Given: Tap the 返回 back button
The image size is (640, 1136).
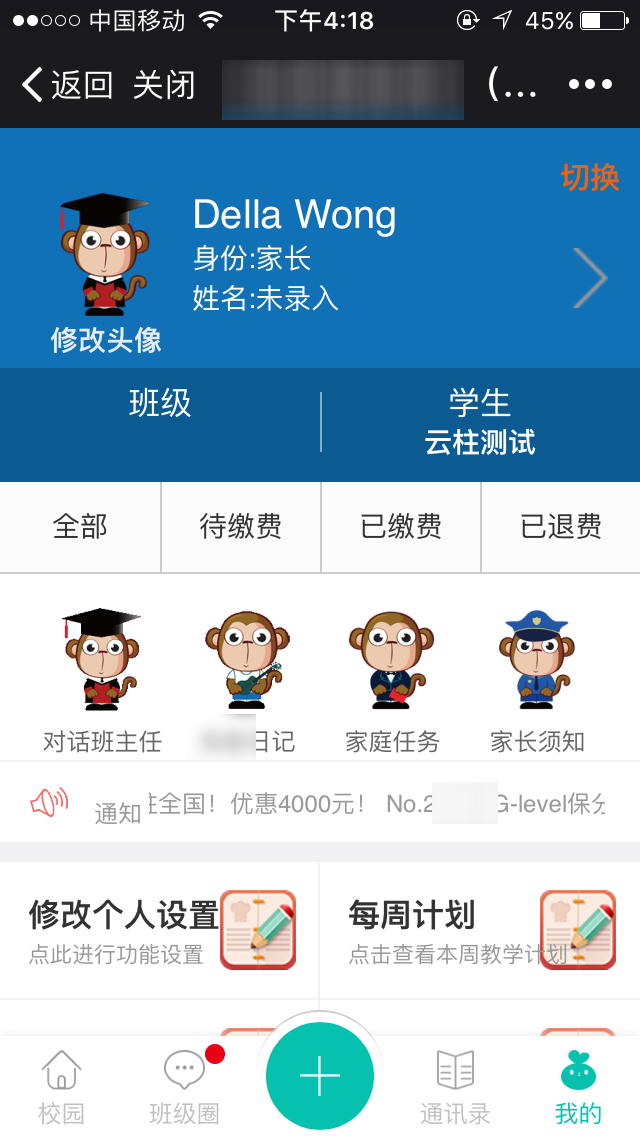Looking at the screenshot, I should pyautogui.click(x=66, y=85).
